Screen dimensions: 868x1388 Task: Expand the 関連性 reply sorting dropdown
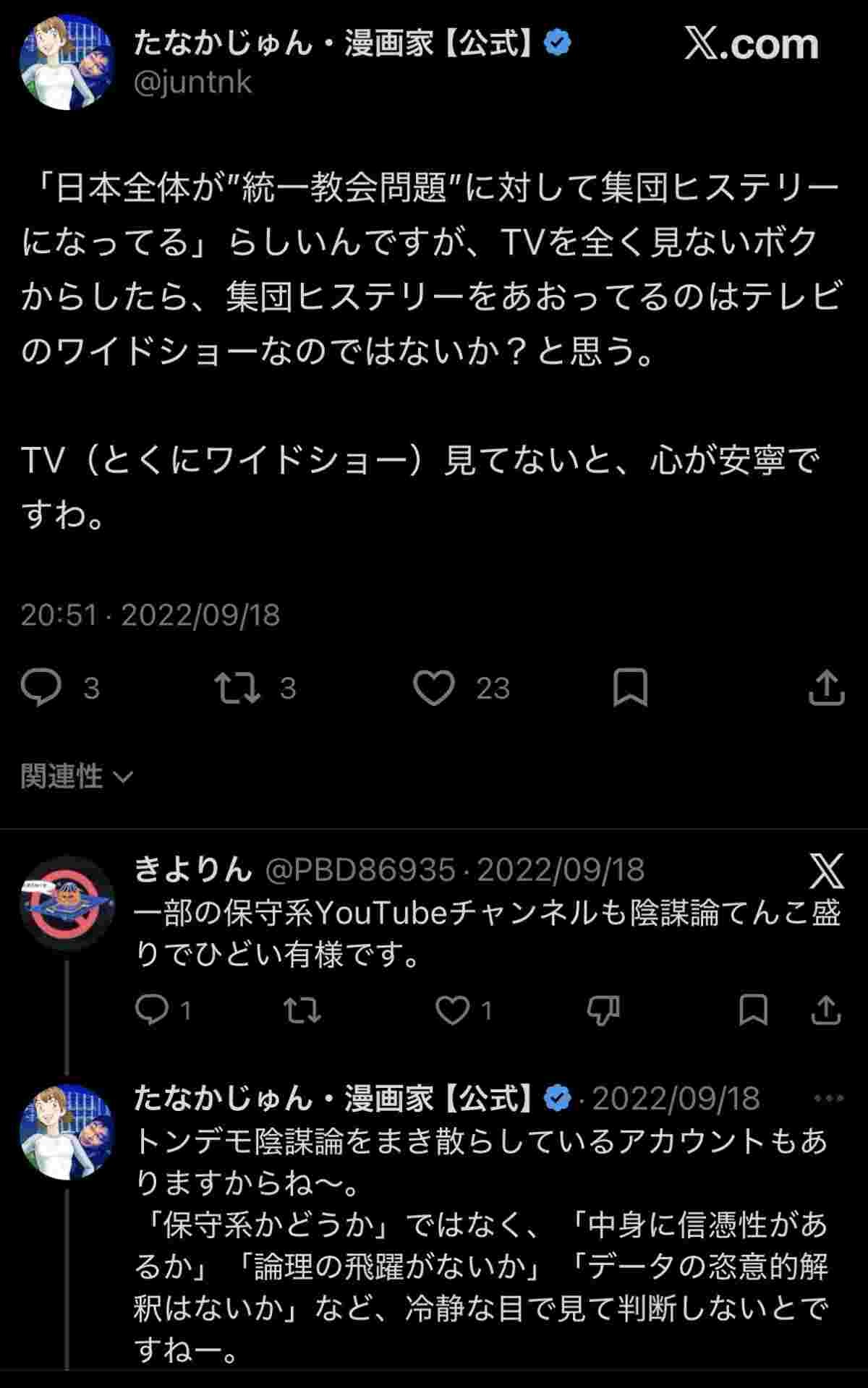click(77, 777)
